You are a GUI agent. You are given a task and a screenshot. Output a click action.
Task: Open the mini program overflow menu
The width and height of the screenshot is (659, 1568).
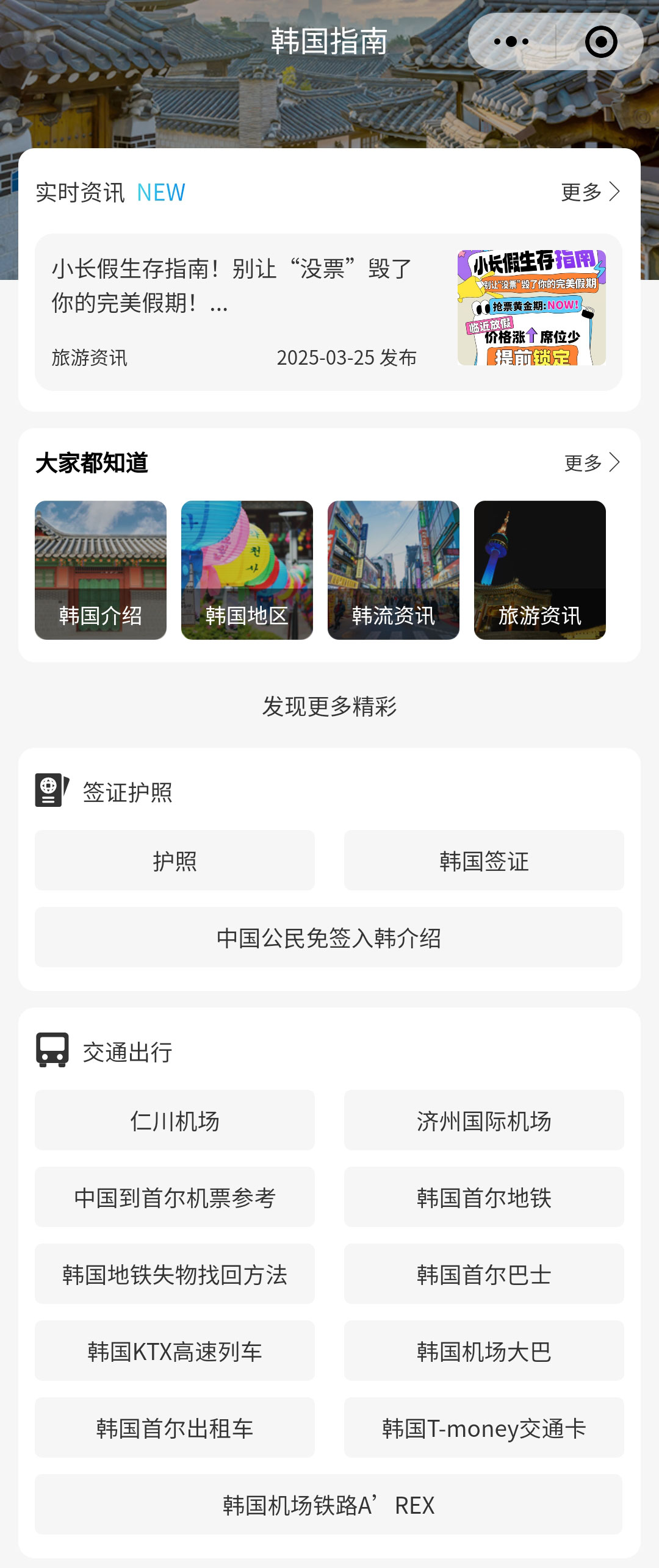point(511,41)
